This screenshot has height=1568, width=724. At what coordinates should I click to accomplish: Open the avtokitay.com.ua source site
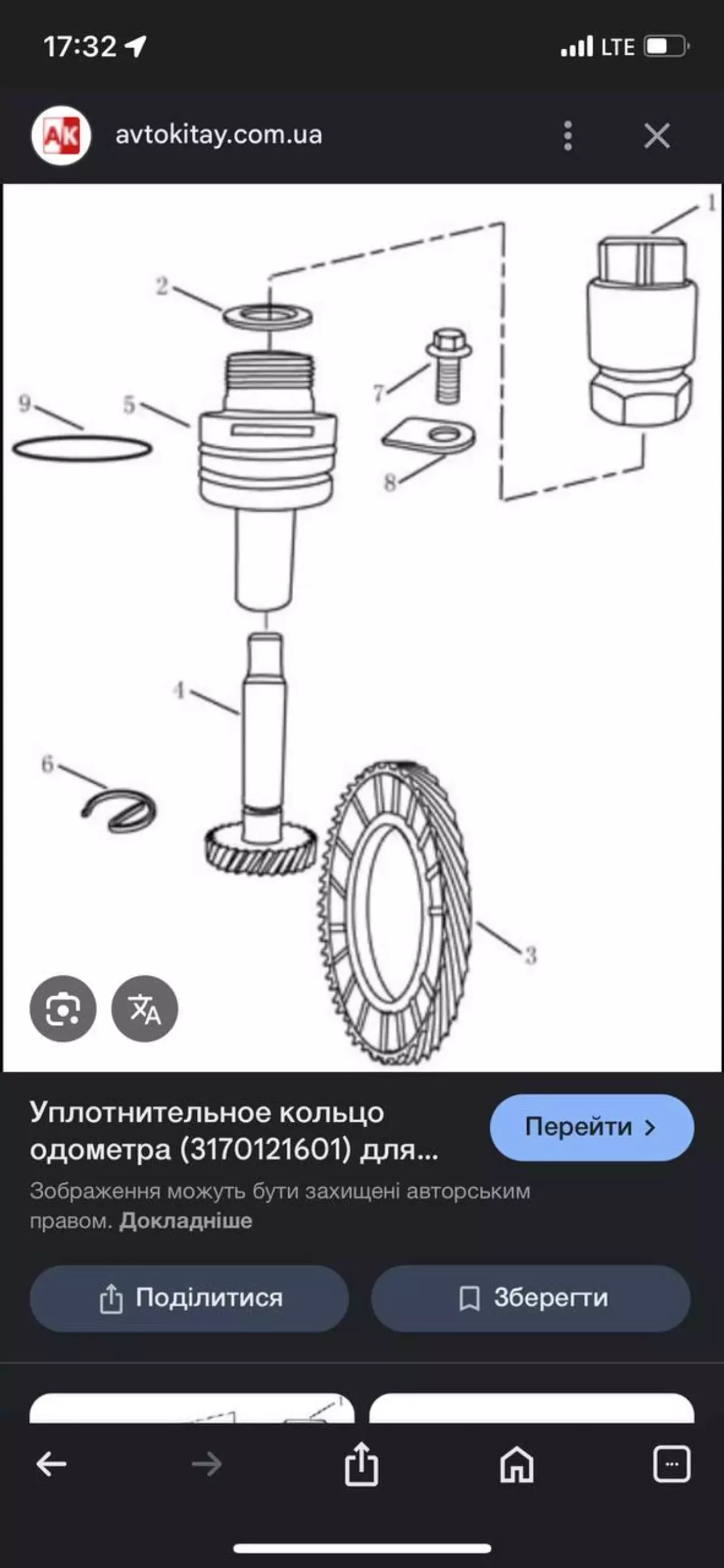pyautogui.click(x=218, y=135)
